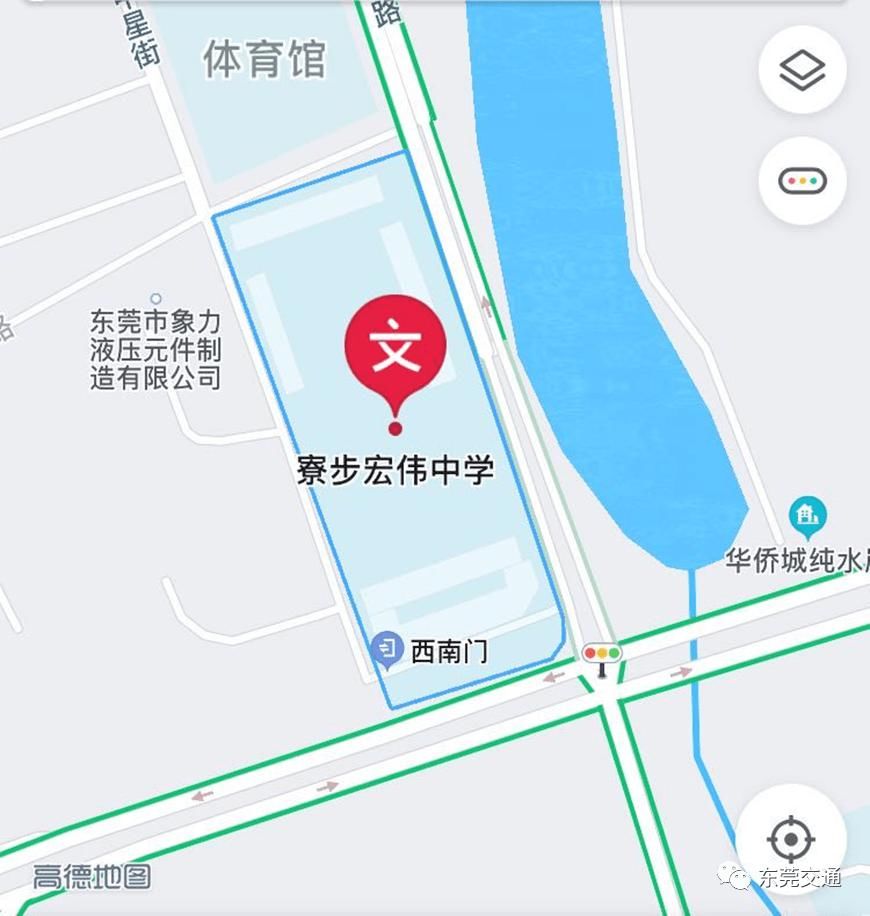Select the 华侨城纯水厂 factory POI icon

806,515
